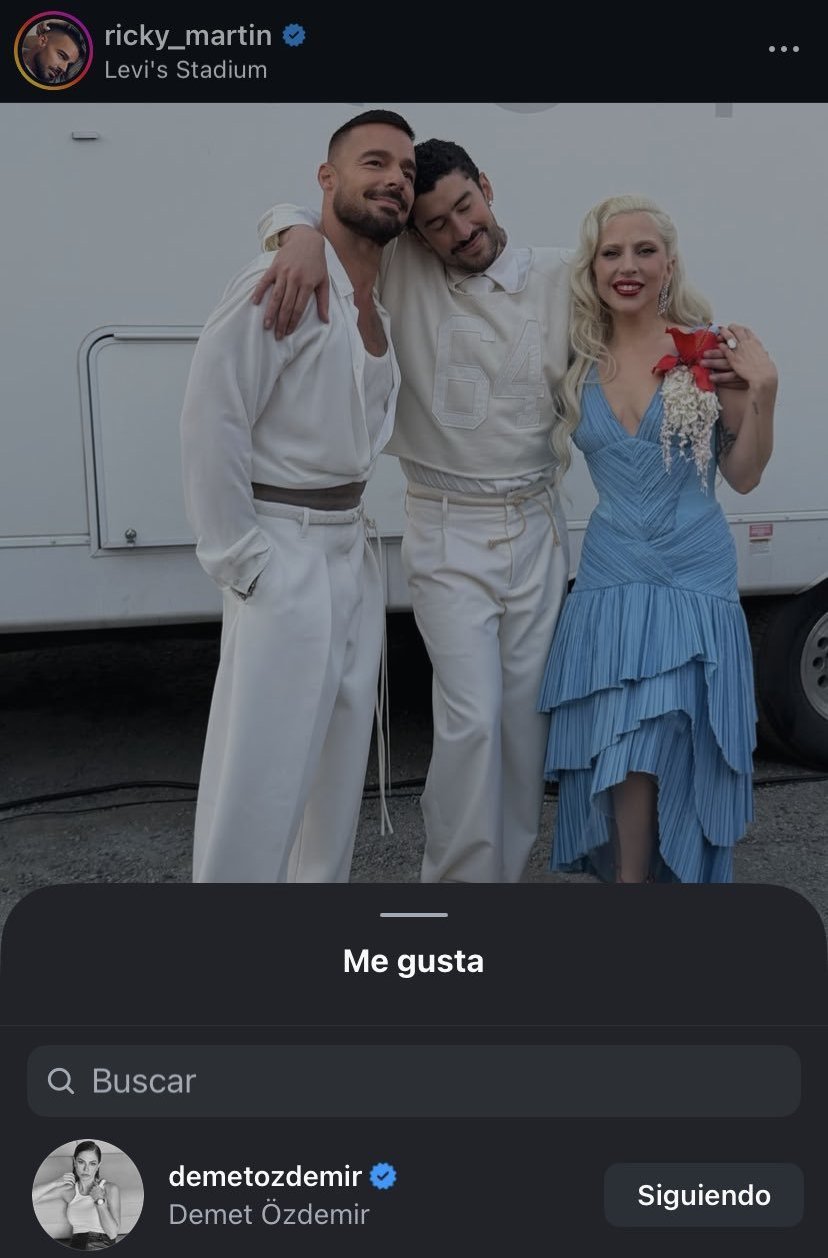
Task: Tap the handle on the Me gusta sheet
Action: click(x=414, y=914)
